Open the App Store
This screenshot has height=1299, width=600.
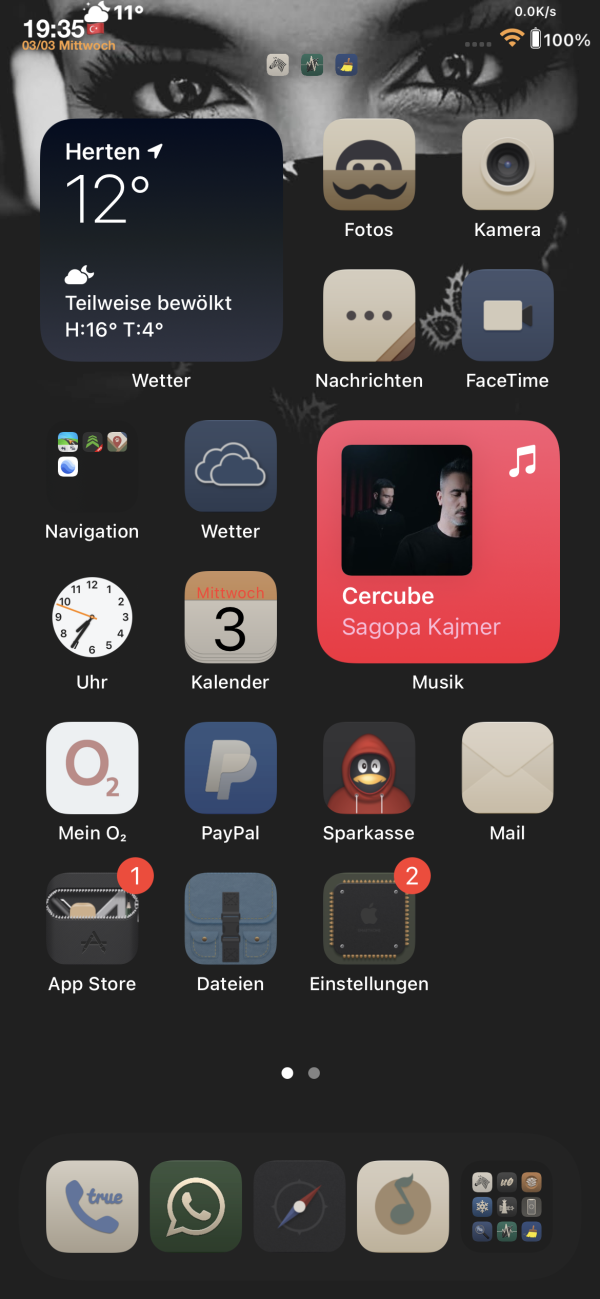point(92,919)
